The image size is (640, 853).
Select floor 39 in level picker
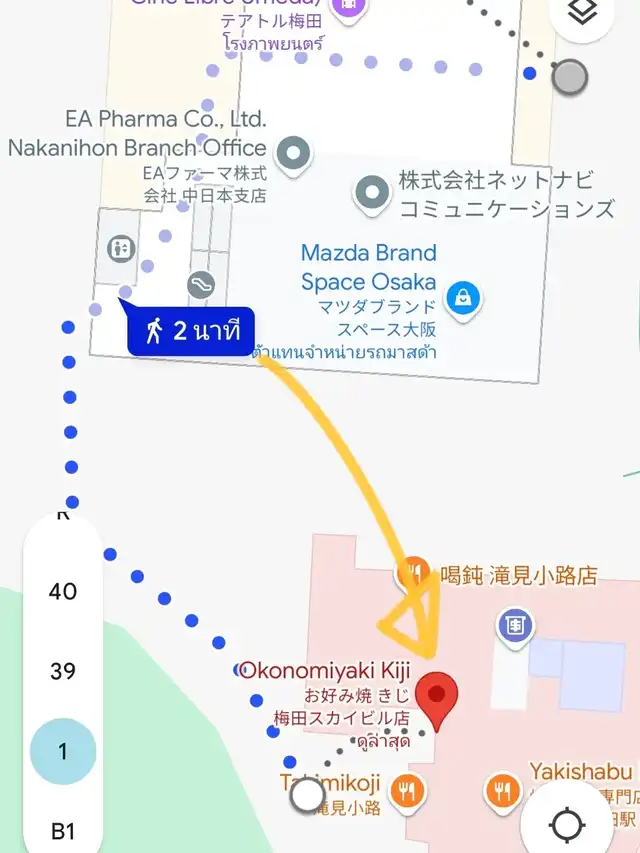click(x=63, y=671)
